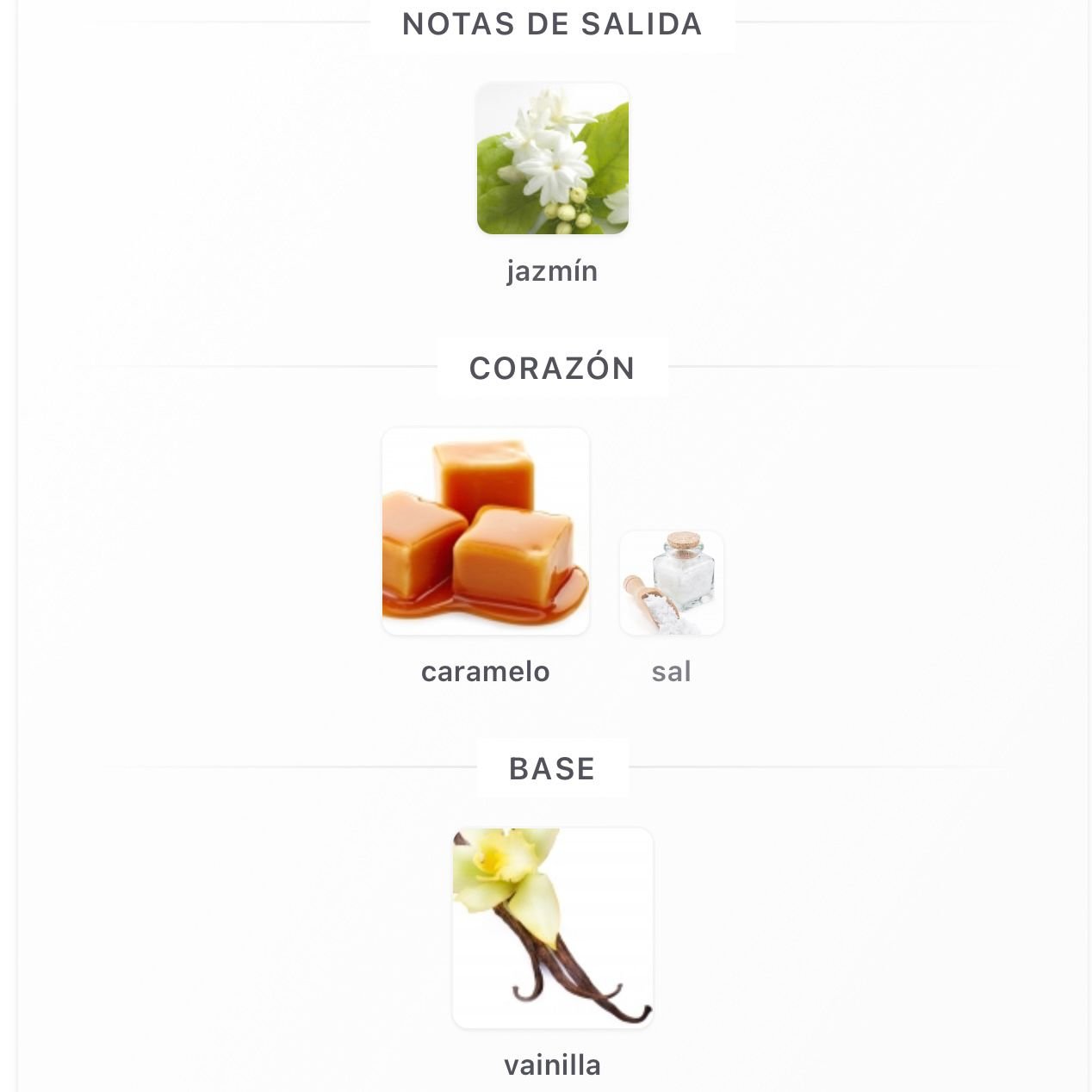Open the jazmín note tile
1092x1092 pixels.
pos(552,158)
